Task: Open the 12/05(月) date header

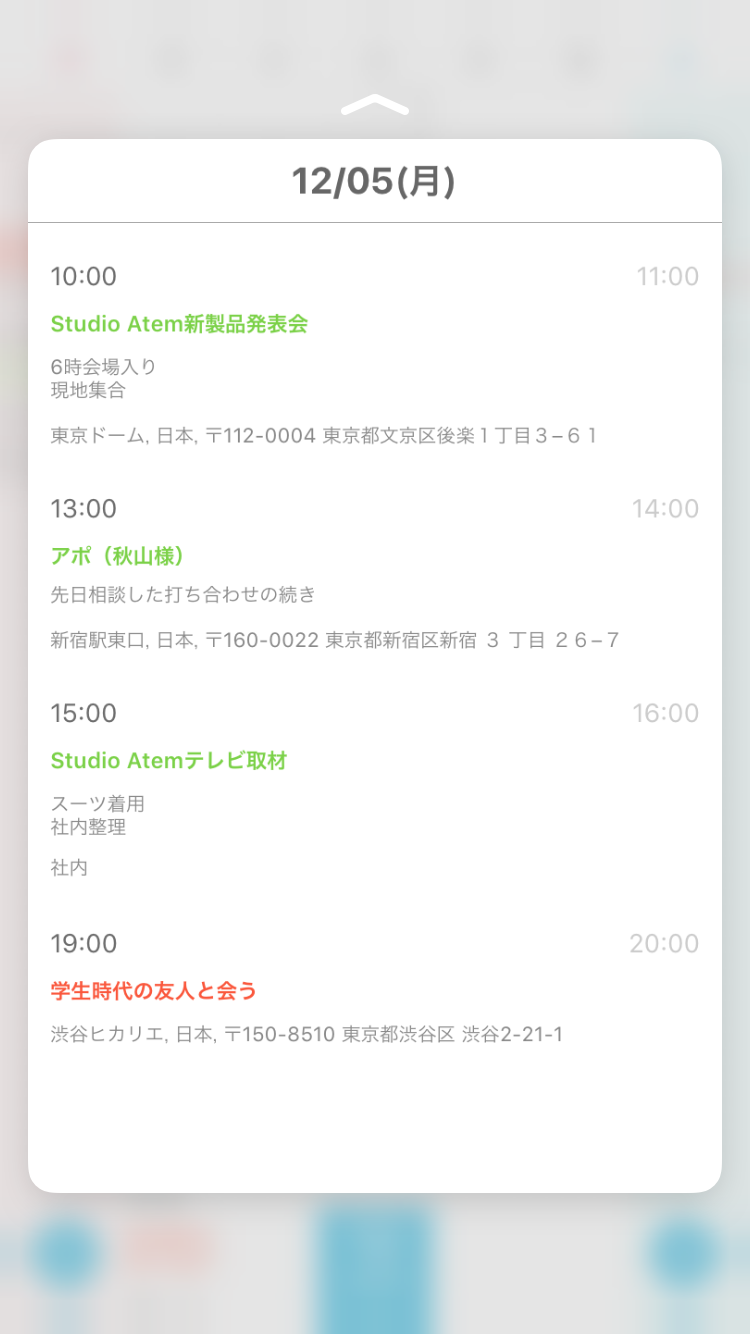Action: pos(375,178)
